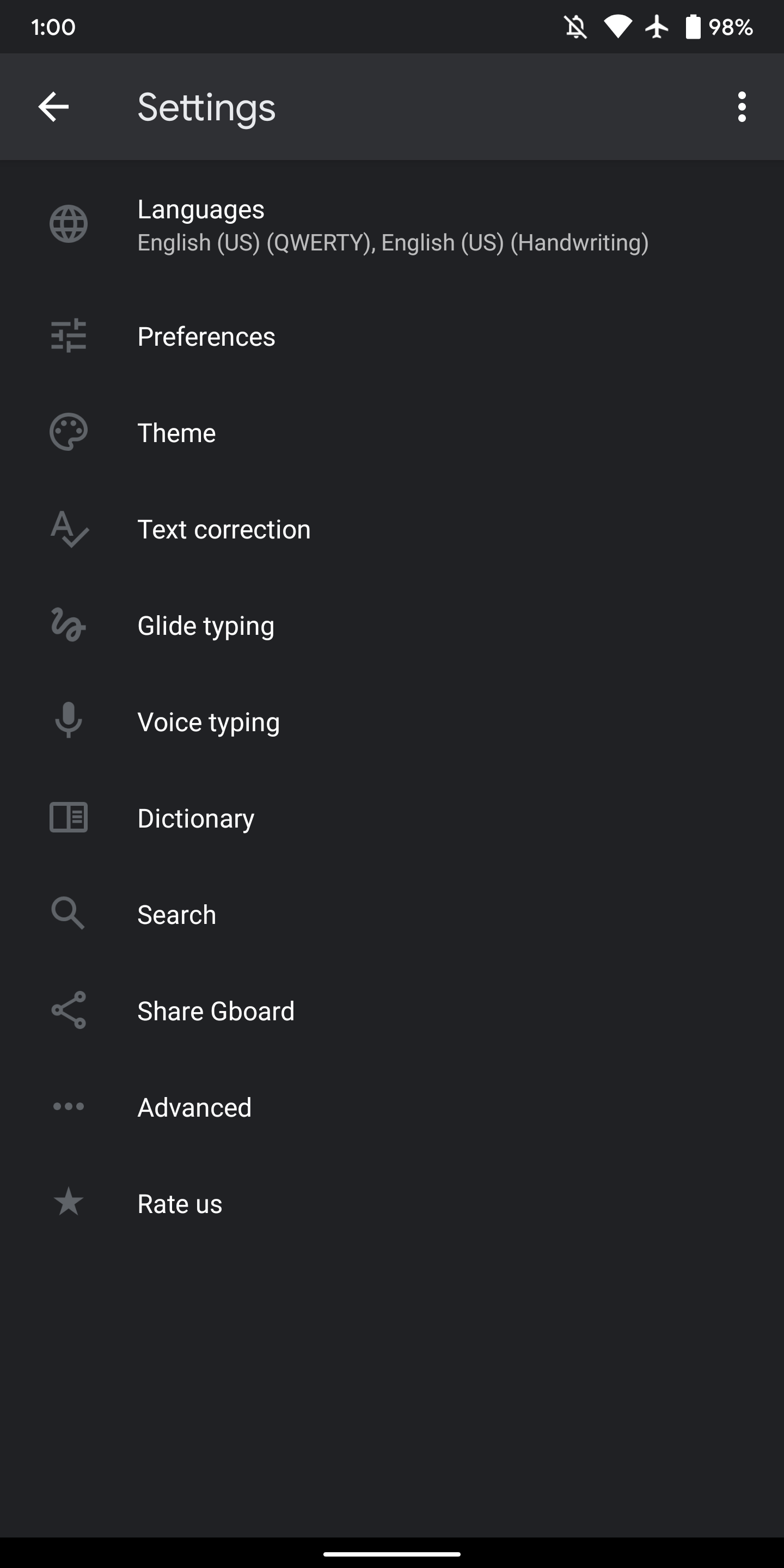
Task: Go back using the arrow icon
Action: tap(53, 107)
